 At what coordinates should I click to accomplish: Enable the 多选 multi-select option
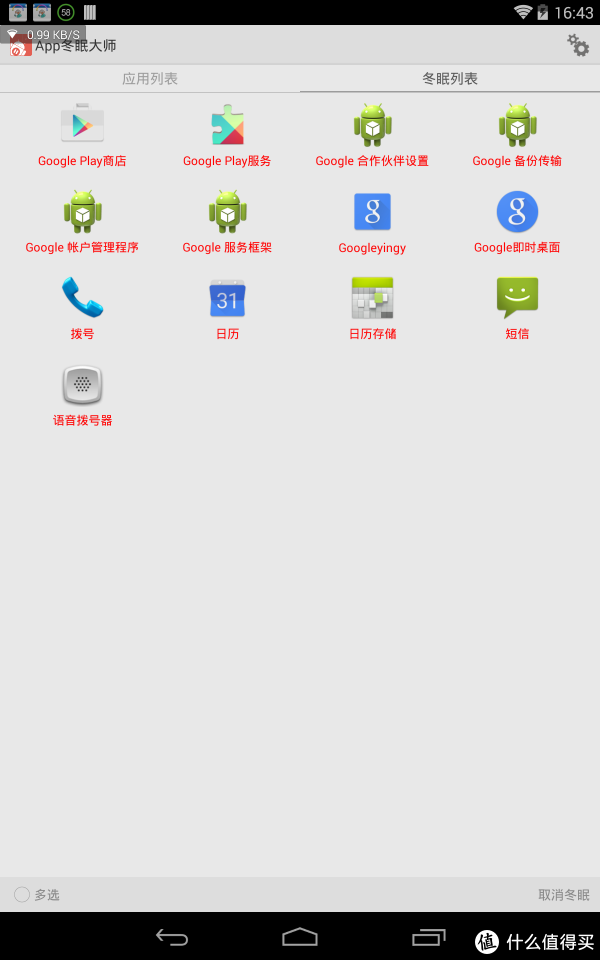(x=22, y=894)
